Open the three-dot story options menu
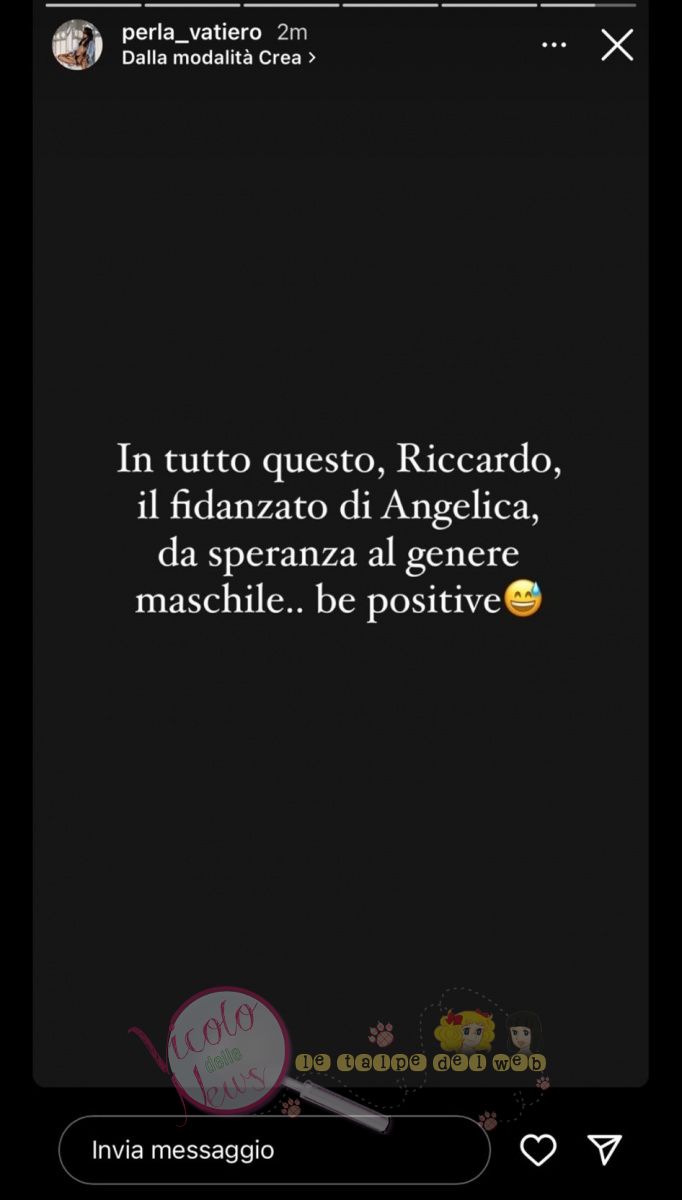Image resolution: width=682 pixels, height=1200 pixels. click(x=554, y=45)
